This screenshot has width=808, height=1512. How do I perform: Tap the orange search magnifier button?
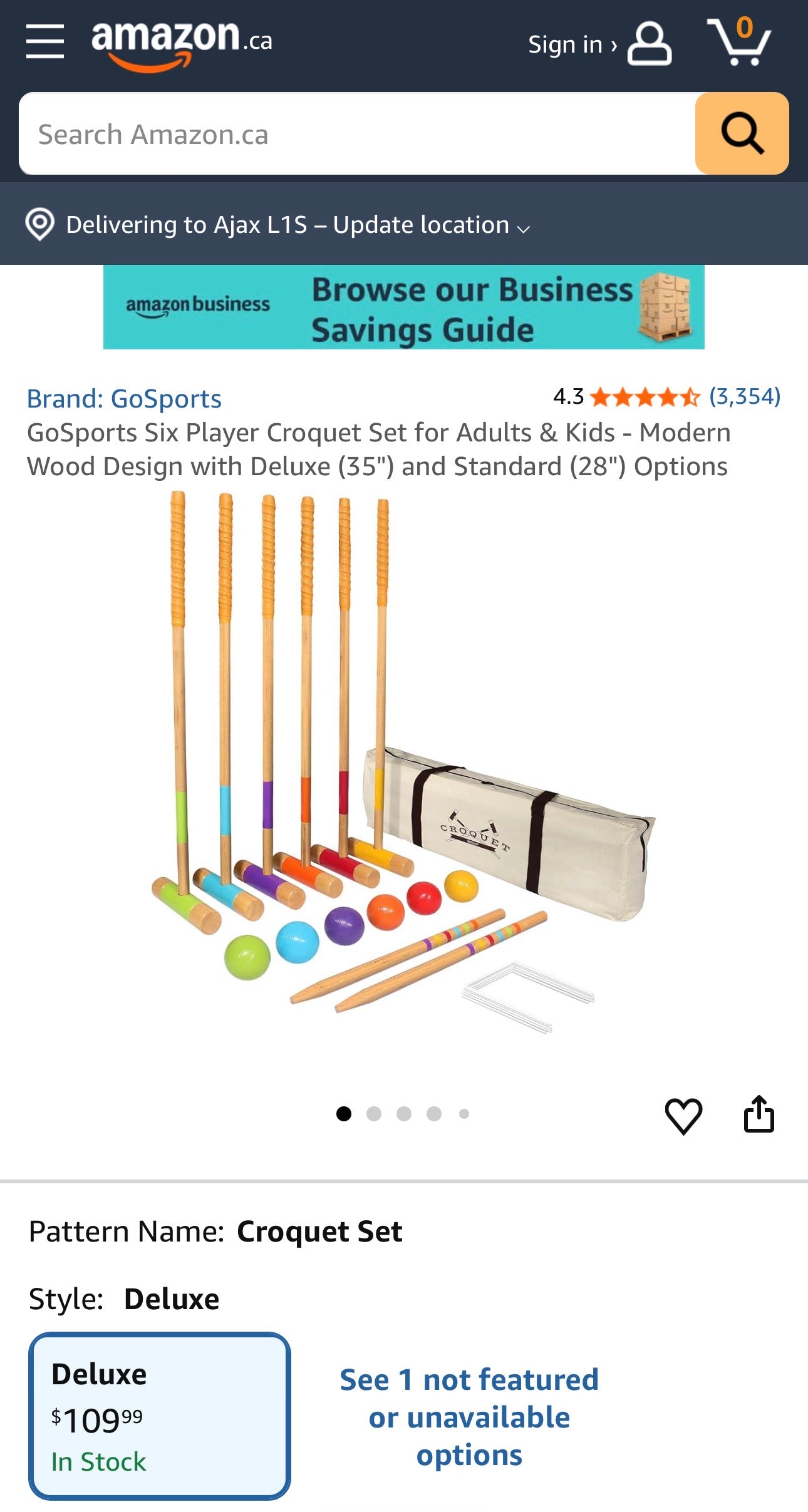(742, 133)
